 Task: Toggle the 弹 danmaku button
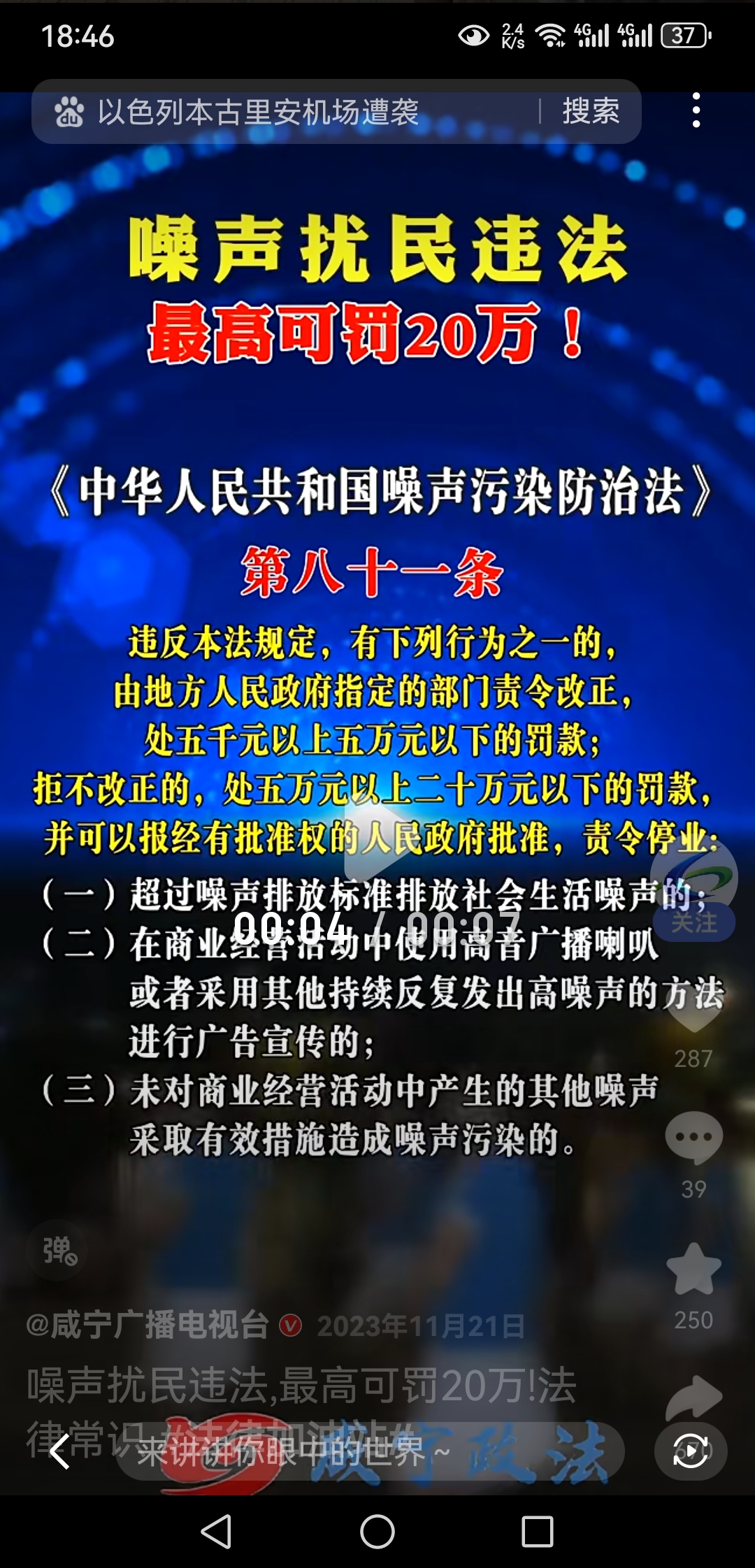(x=59, y=1251)
